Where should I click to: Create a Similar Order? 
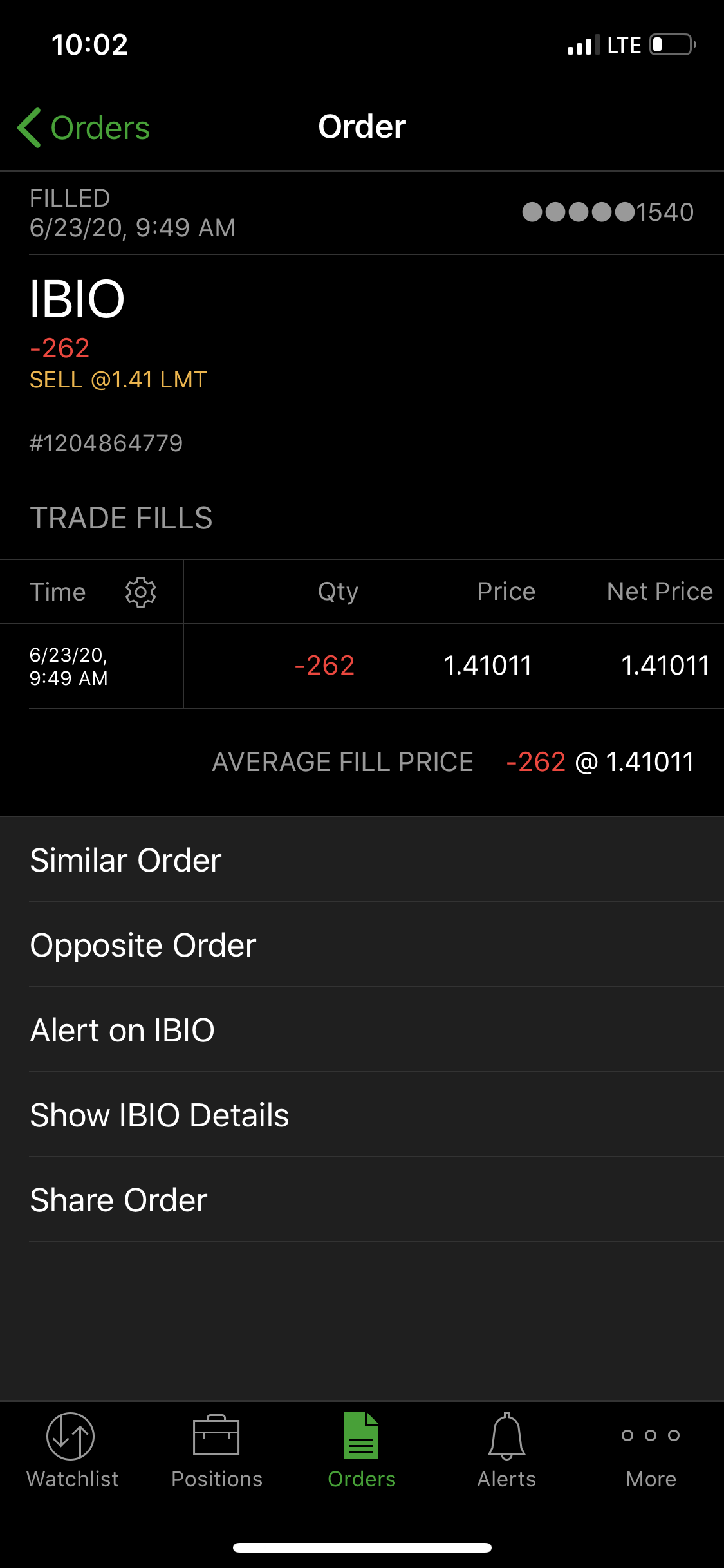[126, 860]
